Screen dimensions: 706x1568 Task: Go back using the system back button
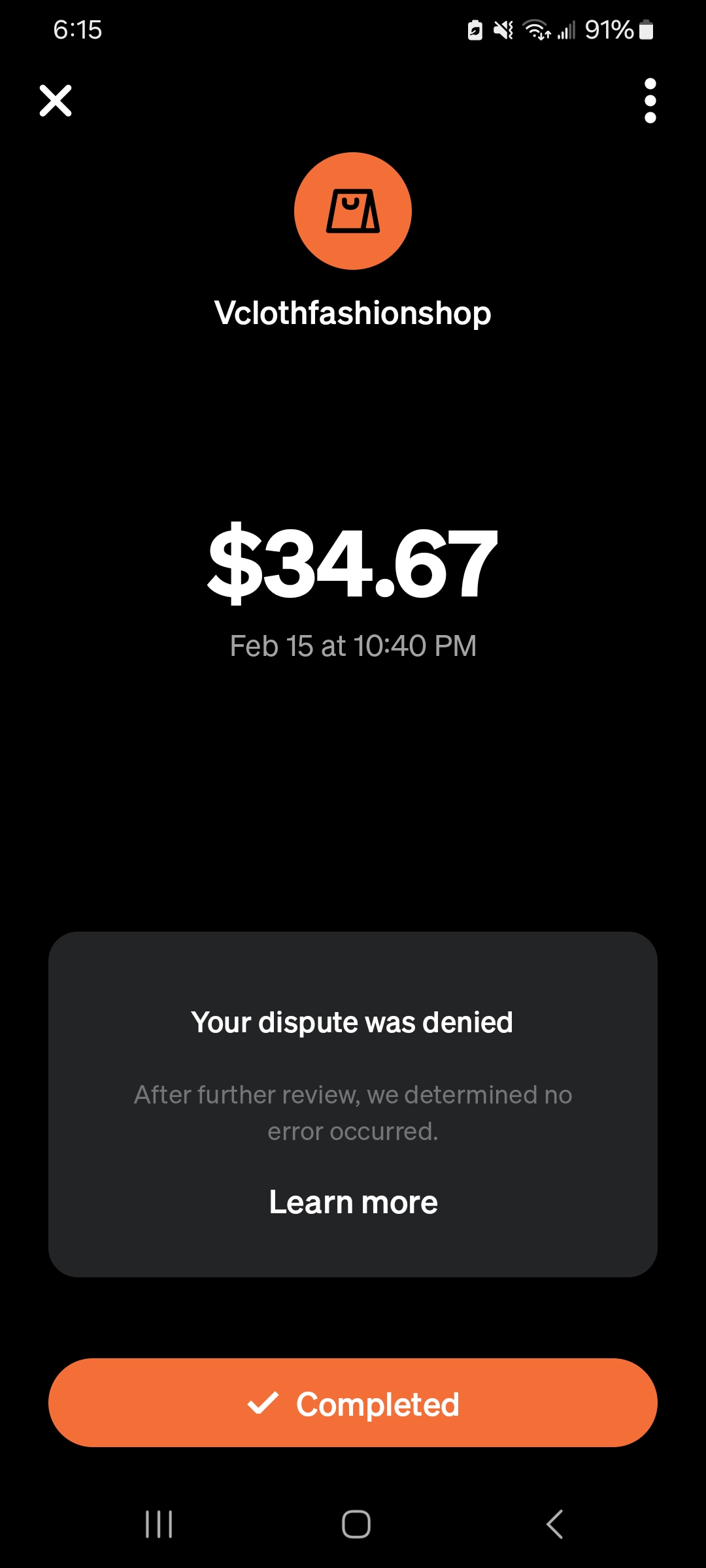pyautogui.click(x=554, y=1524)
